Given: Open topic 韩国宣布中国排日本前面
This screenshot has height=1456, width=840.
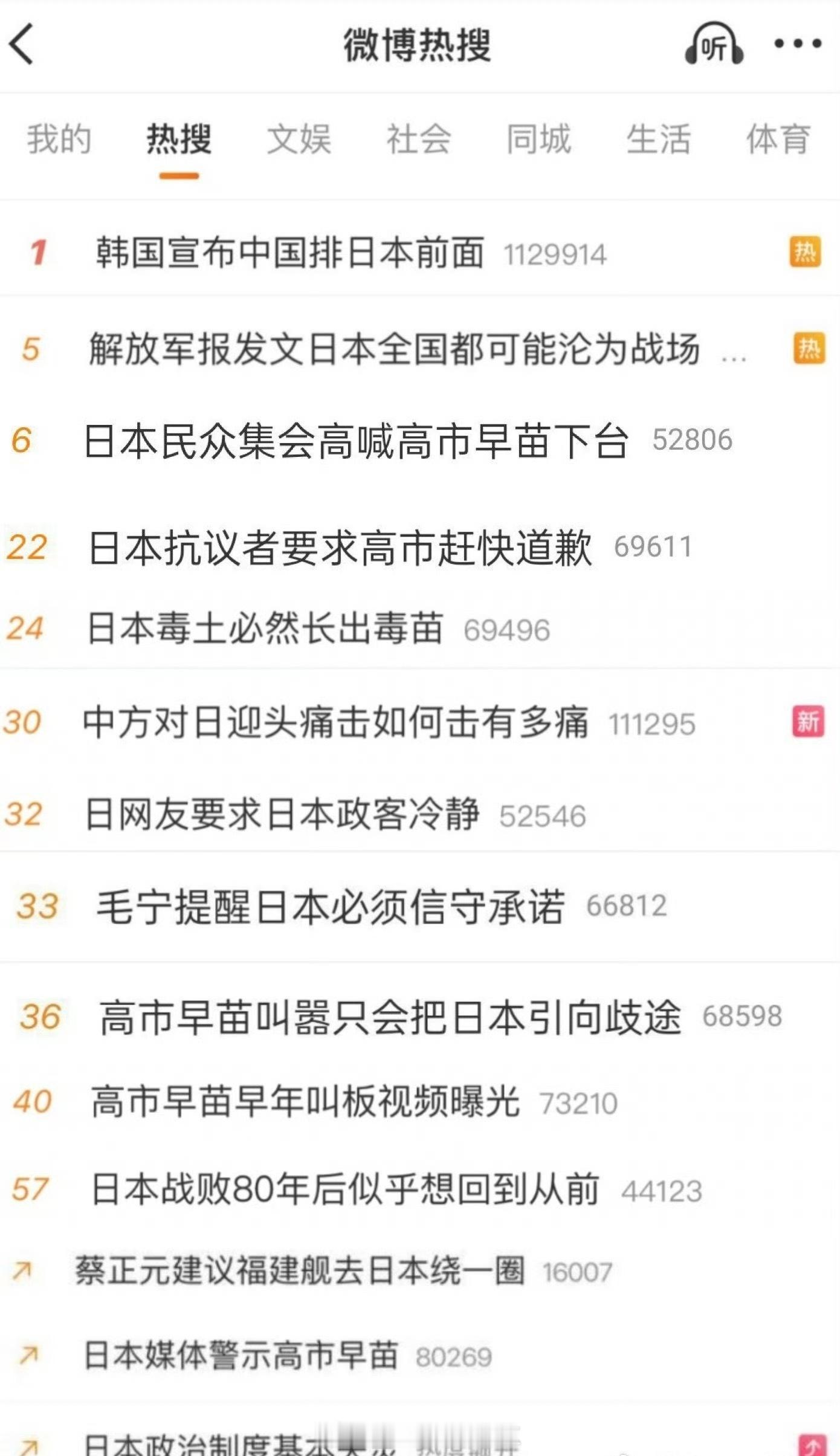Looking at the screenshot, I should [290, 253].
